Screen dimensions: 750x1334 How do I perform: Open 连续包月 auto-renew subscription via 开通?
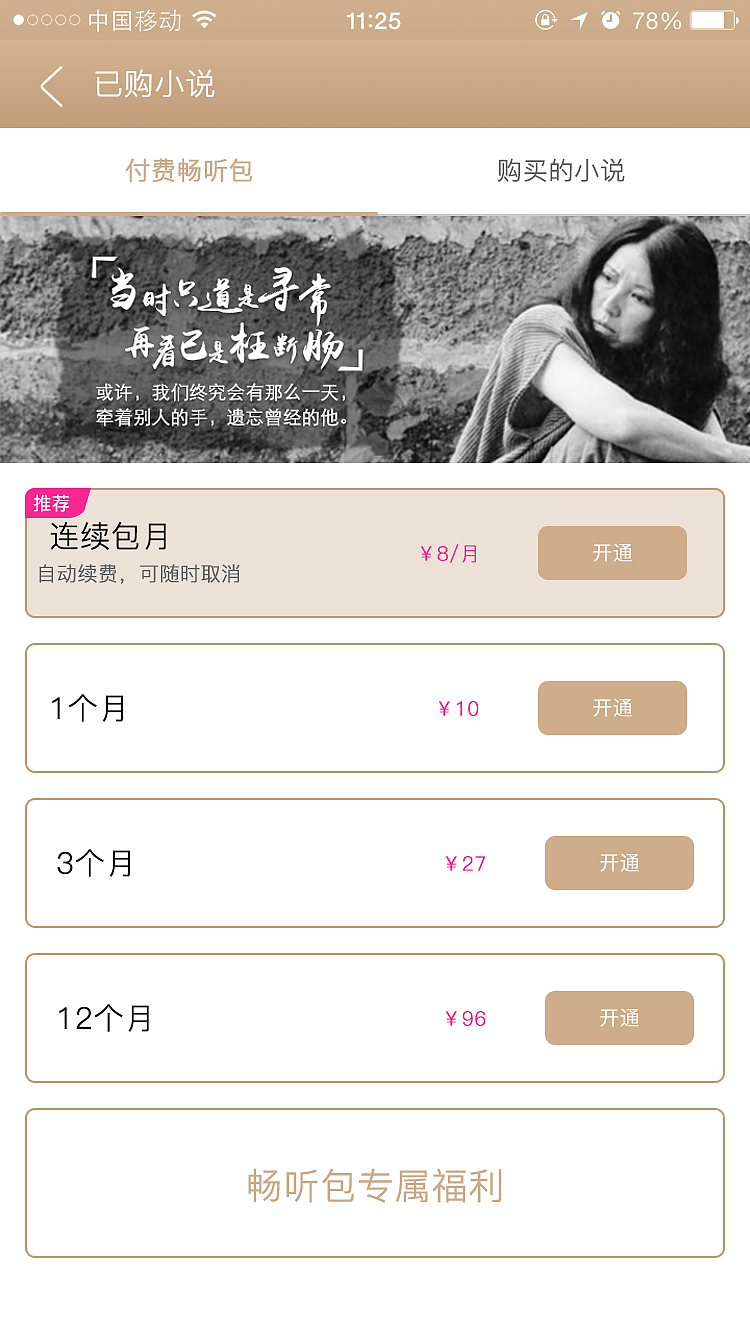612,552
